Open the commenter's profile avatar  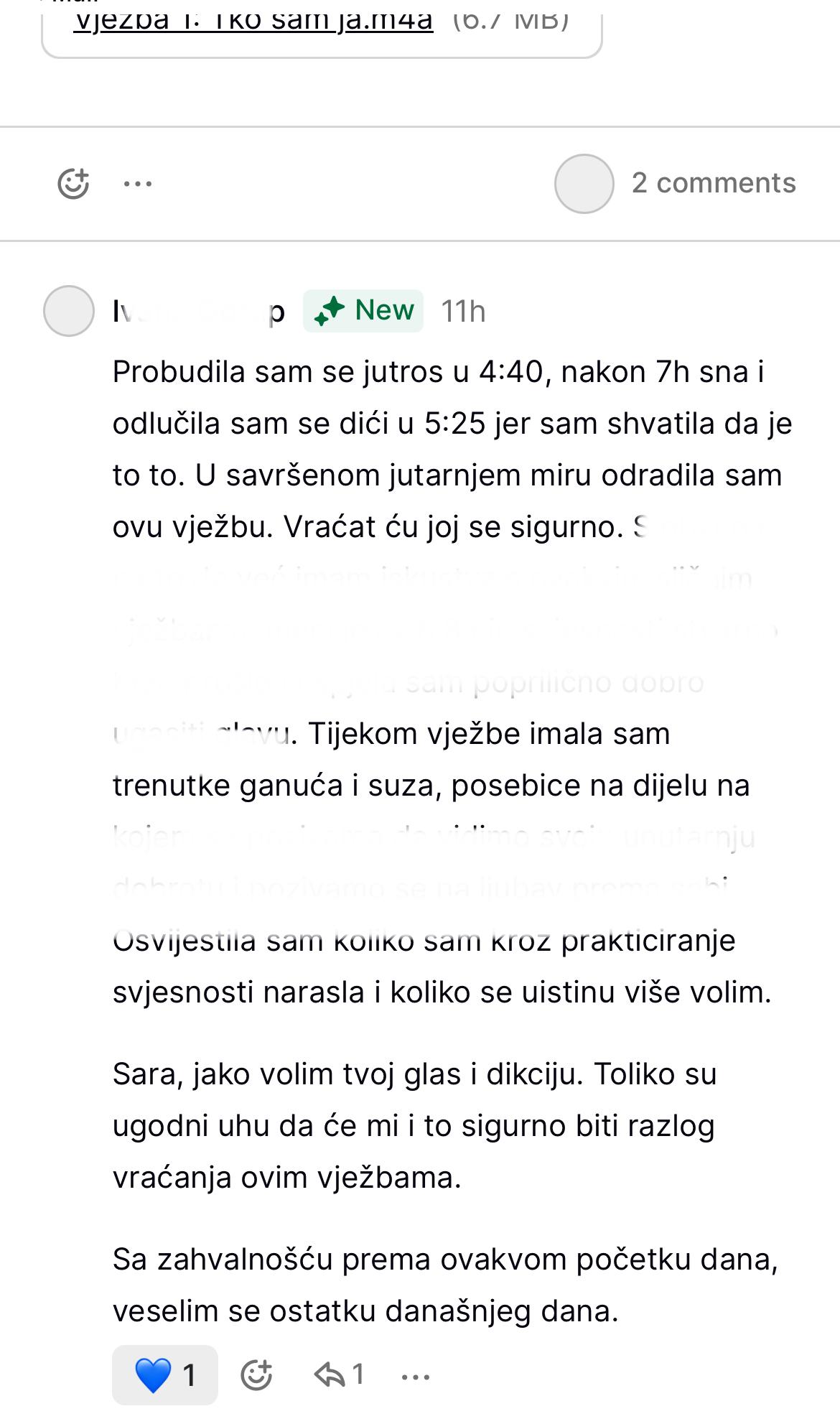tap(69, 311)
